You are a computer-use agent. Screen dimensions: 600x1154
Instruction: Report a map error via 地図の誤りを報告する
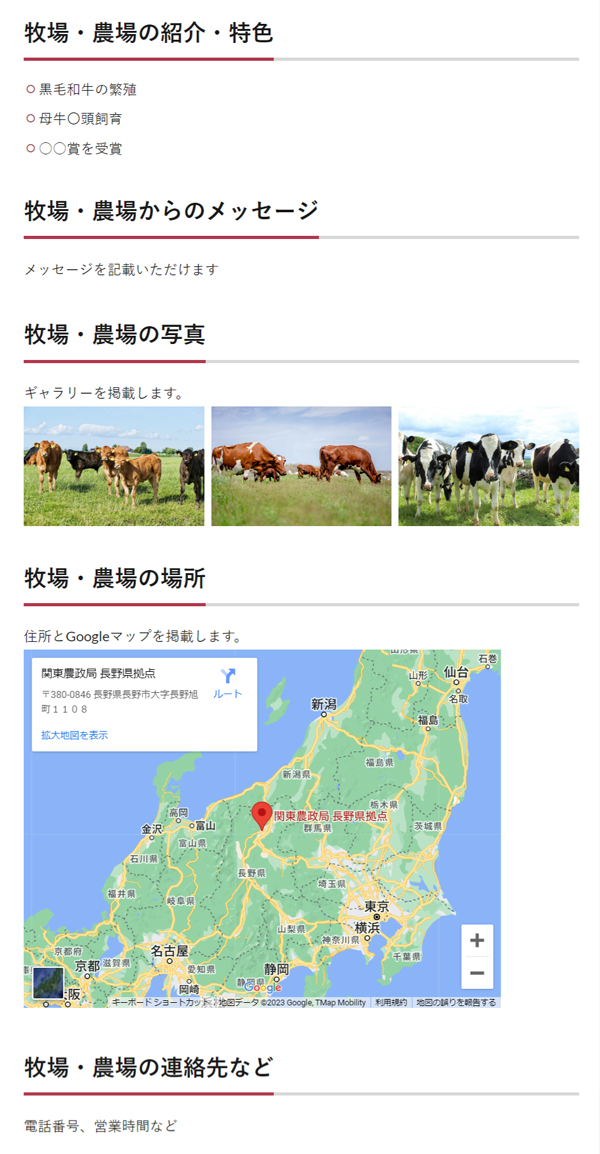(456, 1002)
